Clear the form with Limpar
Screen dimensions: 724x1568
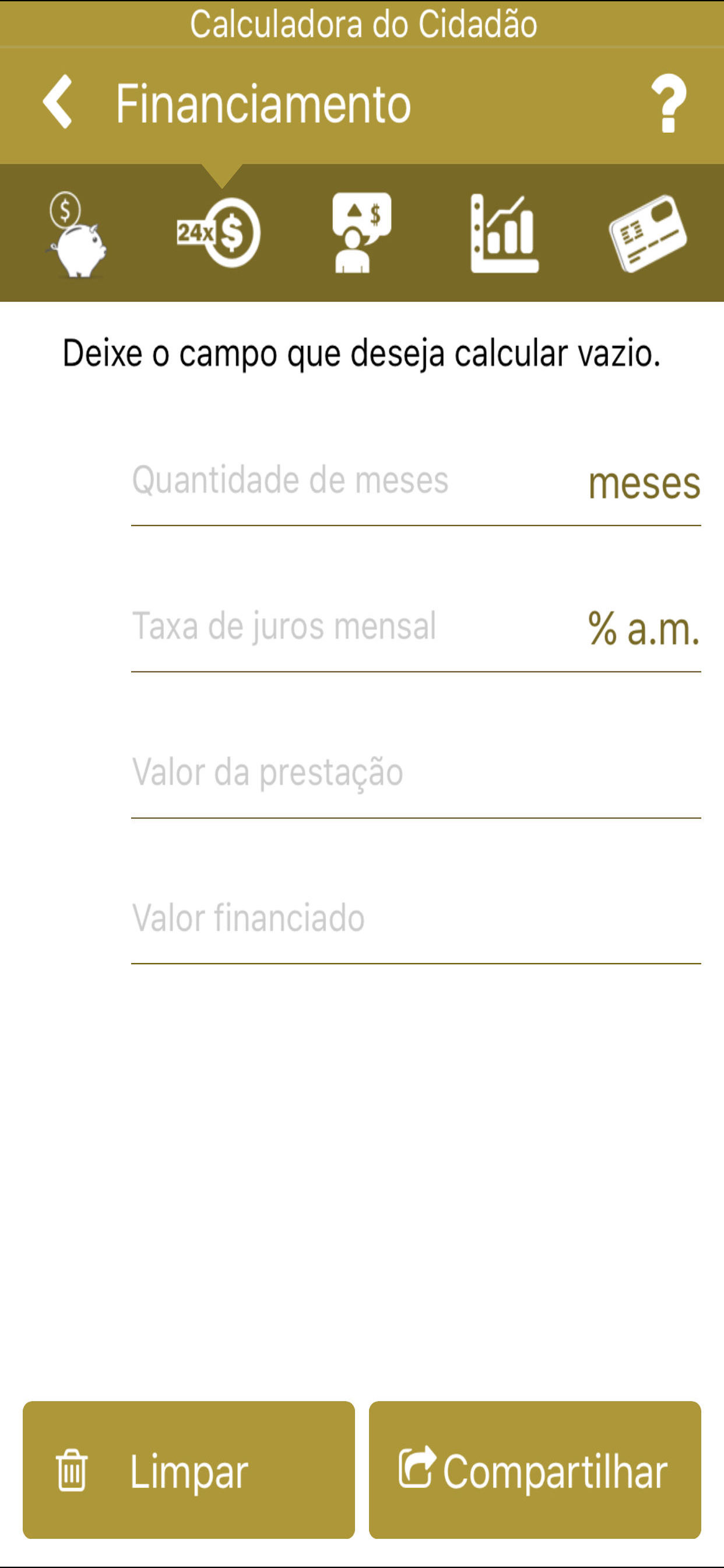pyautogui.click(x=189, y=1470)
